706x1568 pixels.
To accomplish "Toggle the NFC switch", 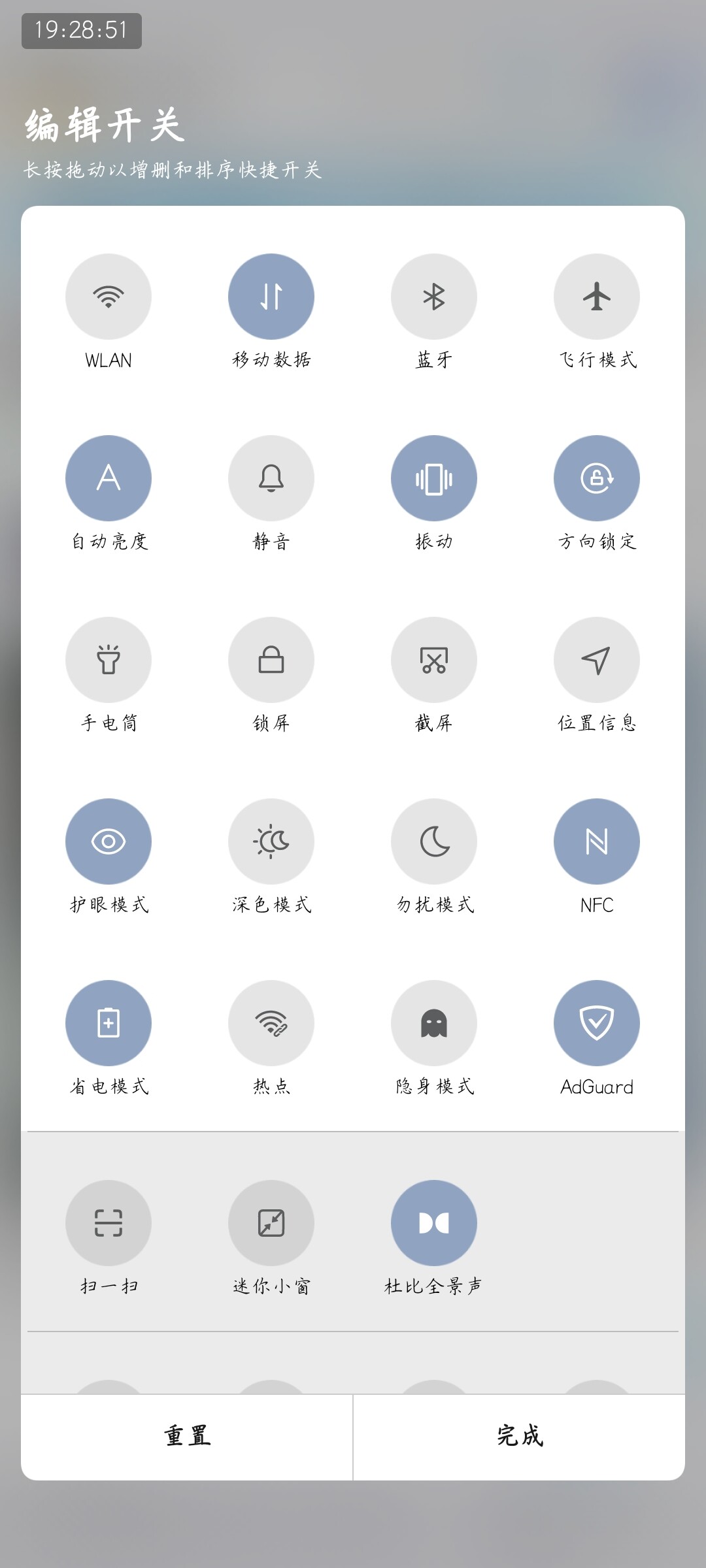I will point(597,841).
